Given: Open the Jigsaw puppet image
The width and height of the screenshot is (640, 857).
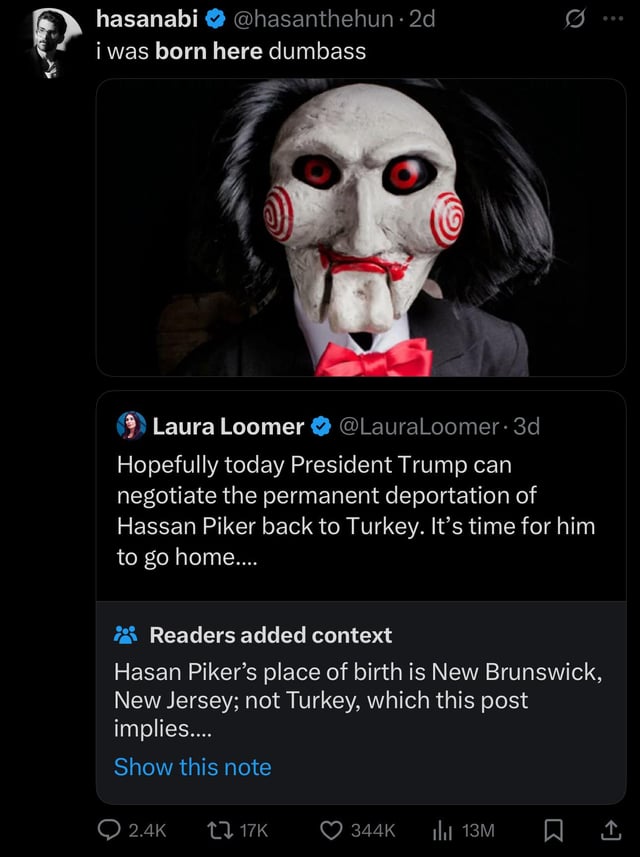Looking at the screenshot, I should click(x=360, y=227).
